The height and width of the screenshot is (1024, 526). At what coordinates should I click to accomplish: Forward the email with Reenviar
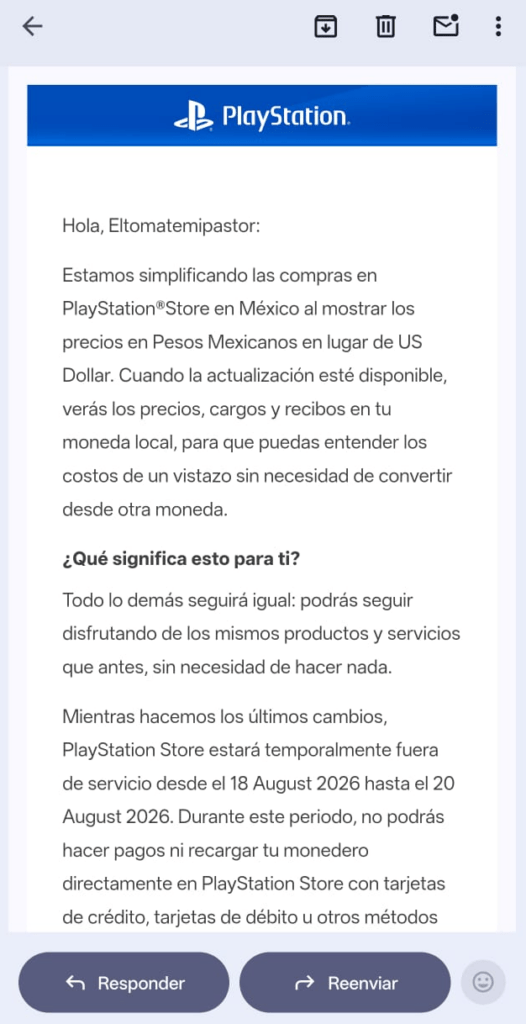pos(345,982)
